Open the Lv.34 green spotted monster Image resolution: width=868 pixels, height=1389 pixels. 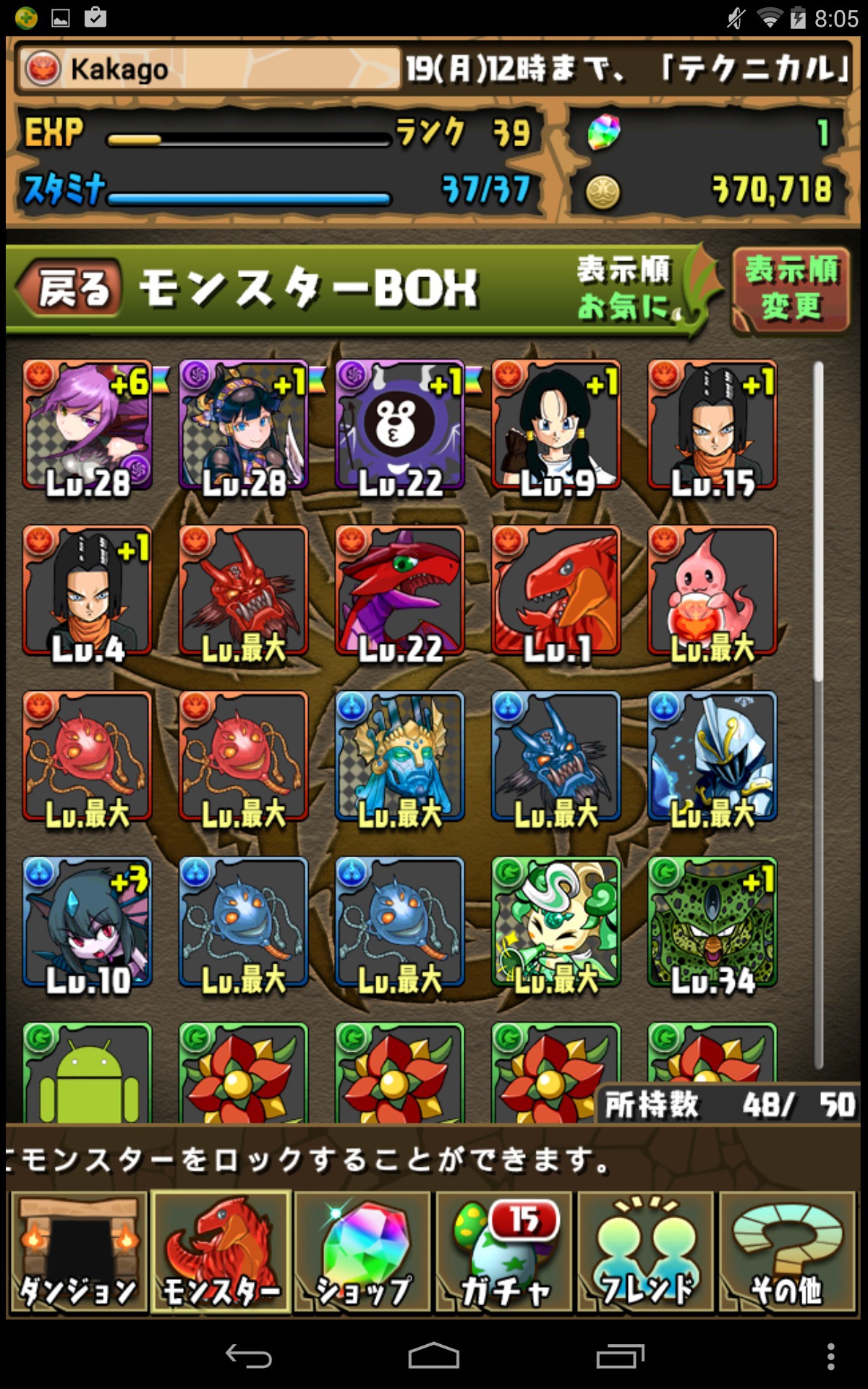712,922
